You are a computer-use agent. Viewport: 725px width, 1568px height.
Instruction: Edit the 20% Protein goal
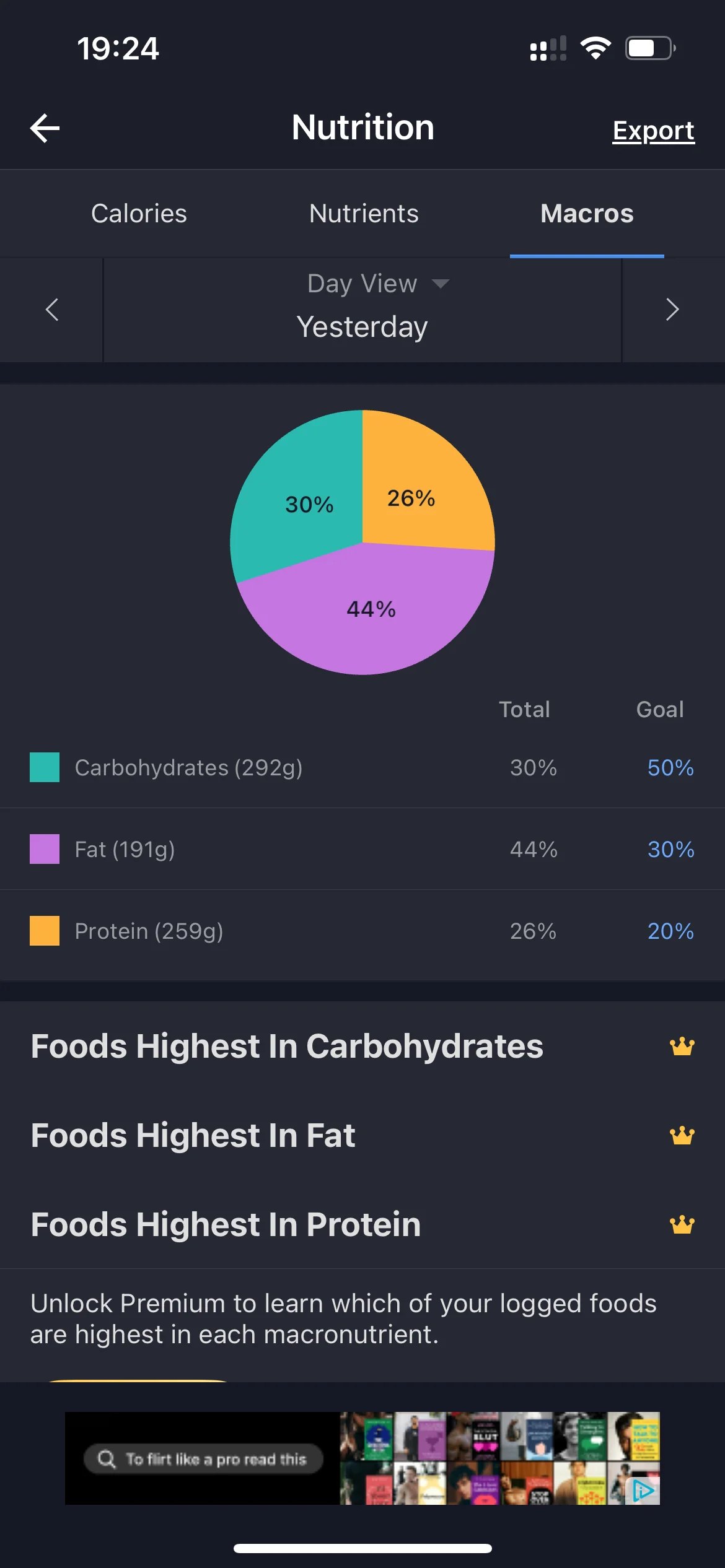(670, 931)
